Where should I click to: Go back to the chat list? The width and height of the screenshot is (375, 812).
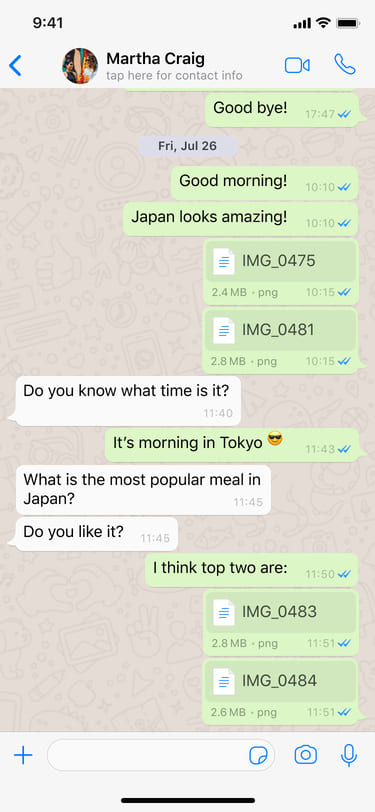coord(16,66)
